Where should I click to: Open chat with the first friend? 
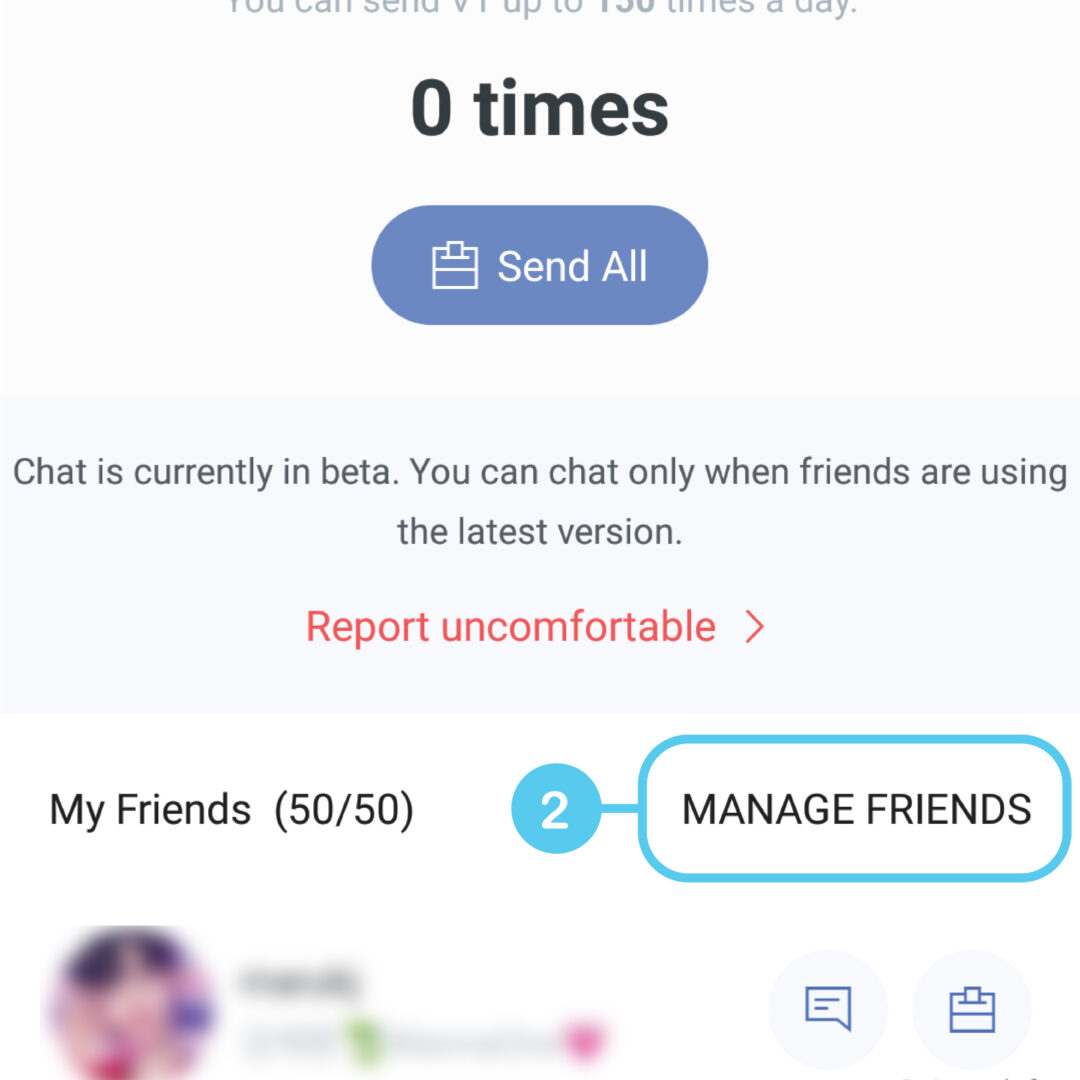[x=827, y=1008]
